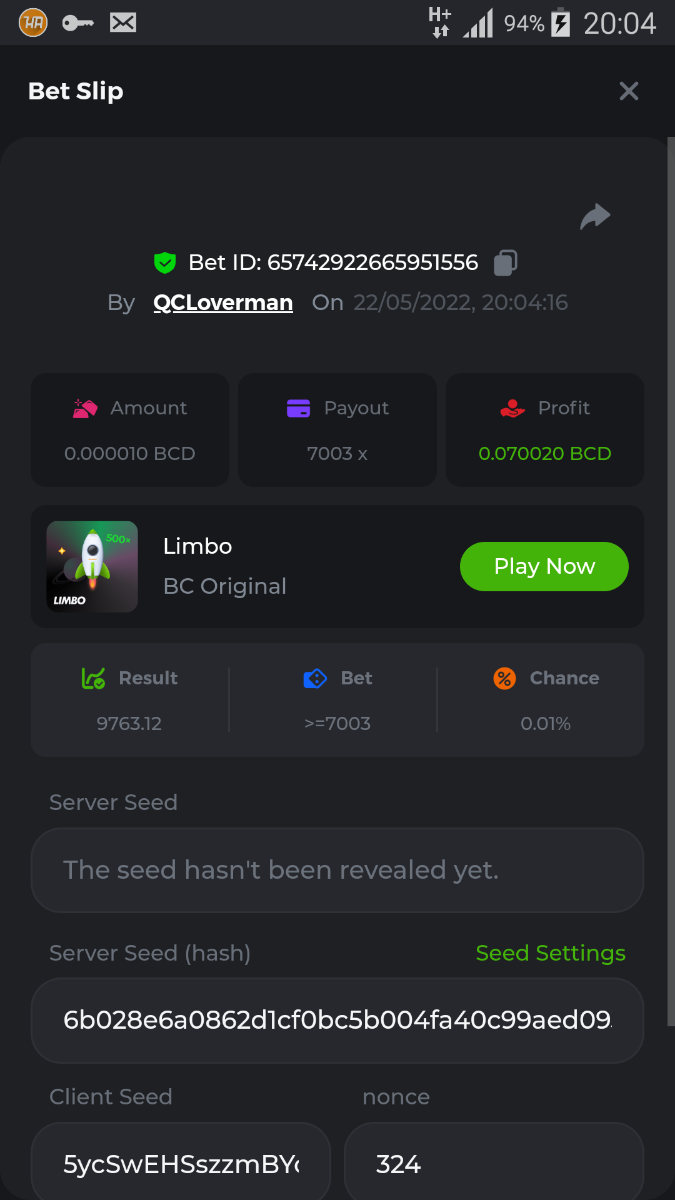
Task: Close the Bet Slip dialog
Action: (x=628, y=91)
